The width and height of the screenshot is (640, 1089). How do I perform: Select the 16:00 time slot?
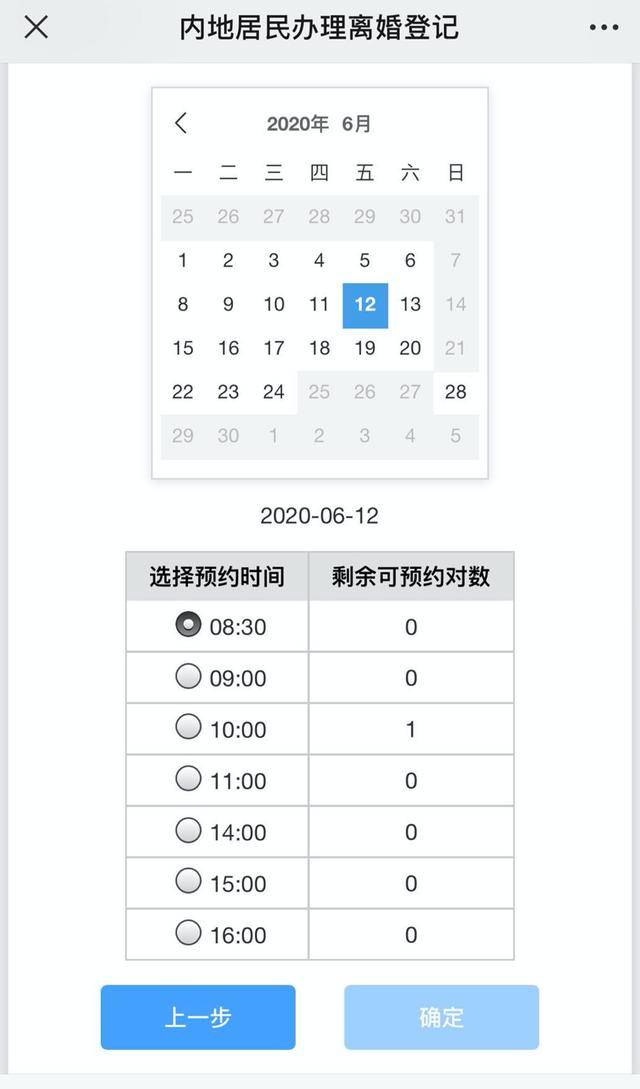(188, 934)
